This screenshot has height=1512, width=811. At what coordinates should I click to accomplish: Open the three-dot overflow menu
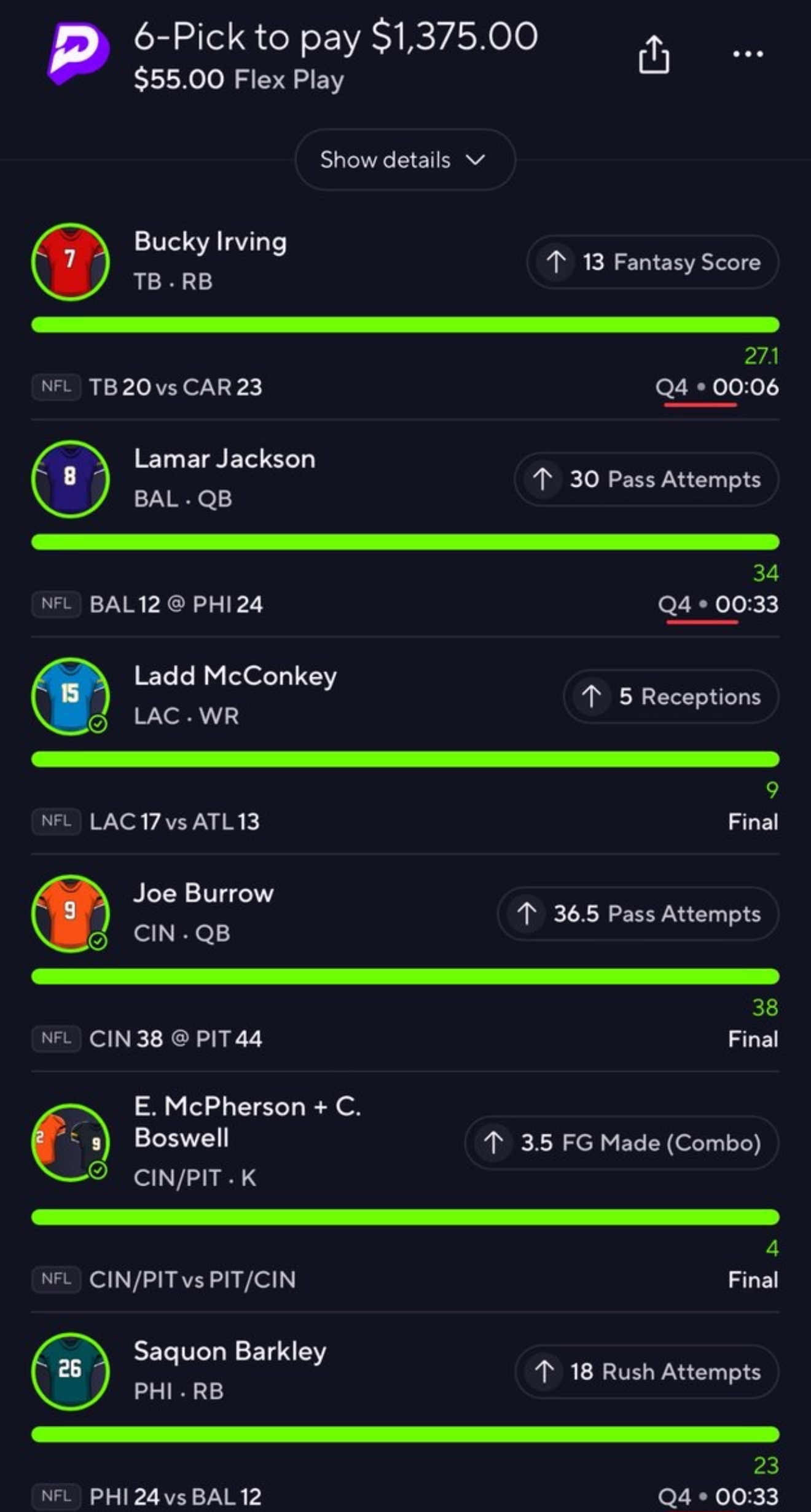point(748,55)
